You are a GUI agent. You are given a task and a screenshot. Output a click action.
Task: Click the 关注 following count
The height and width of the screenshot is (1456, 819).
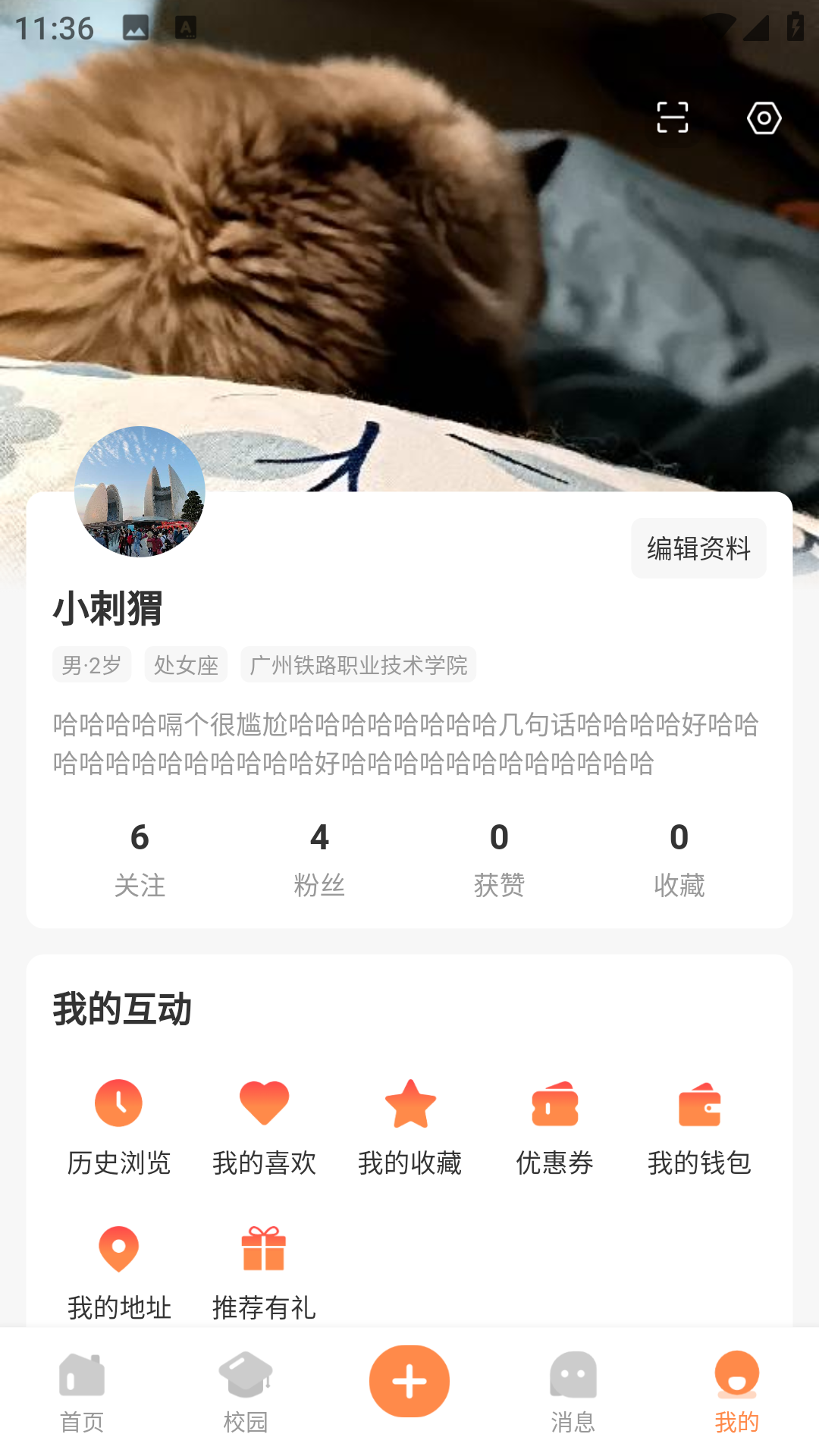point(141,857)
